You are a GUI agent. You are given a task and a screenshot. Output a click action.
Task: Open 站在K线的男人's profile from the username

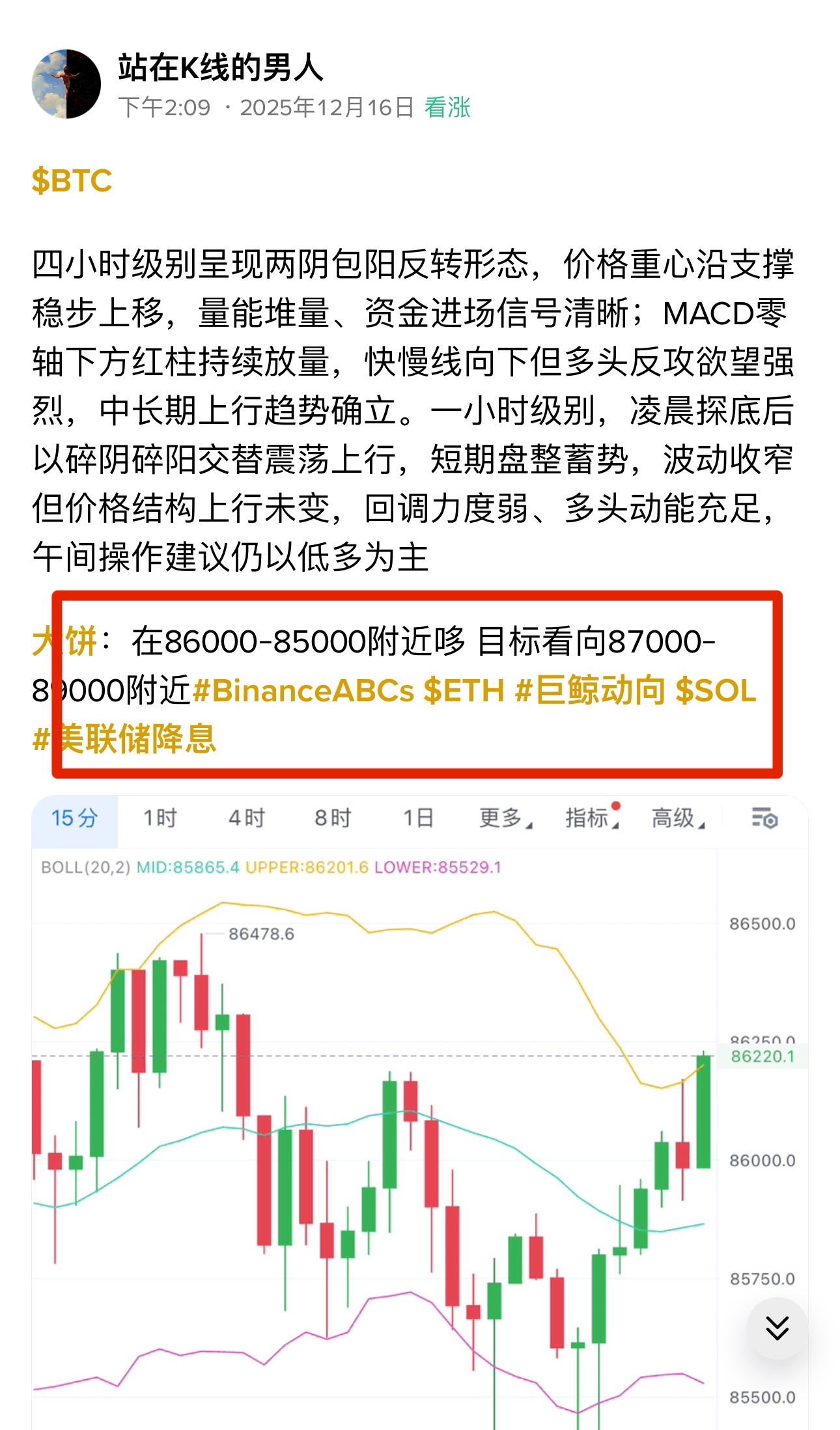click(x=220, y=68)
